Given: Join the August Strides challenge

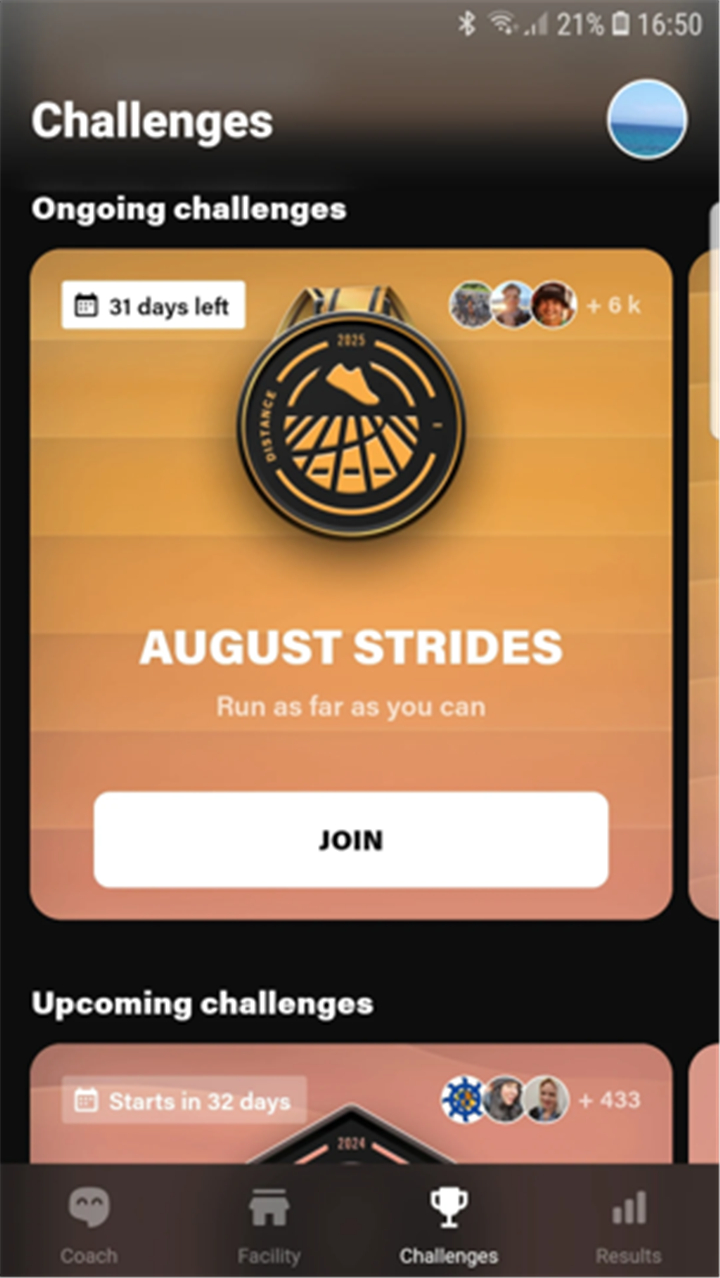Looking at the screenshot, I should click(351, 840).
